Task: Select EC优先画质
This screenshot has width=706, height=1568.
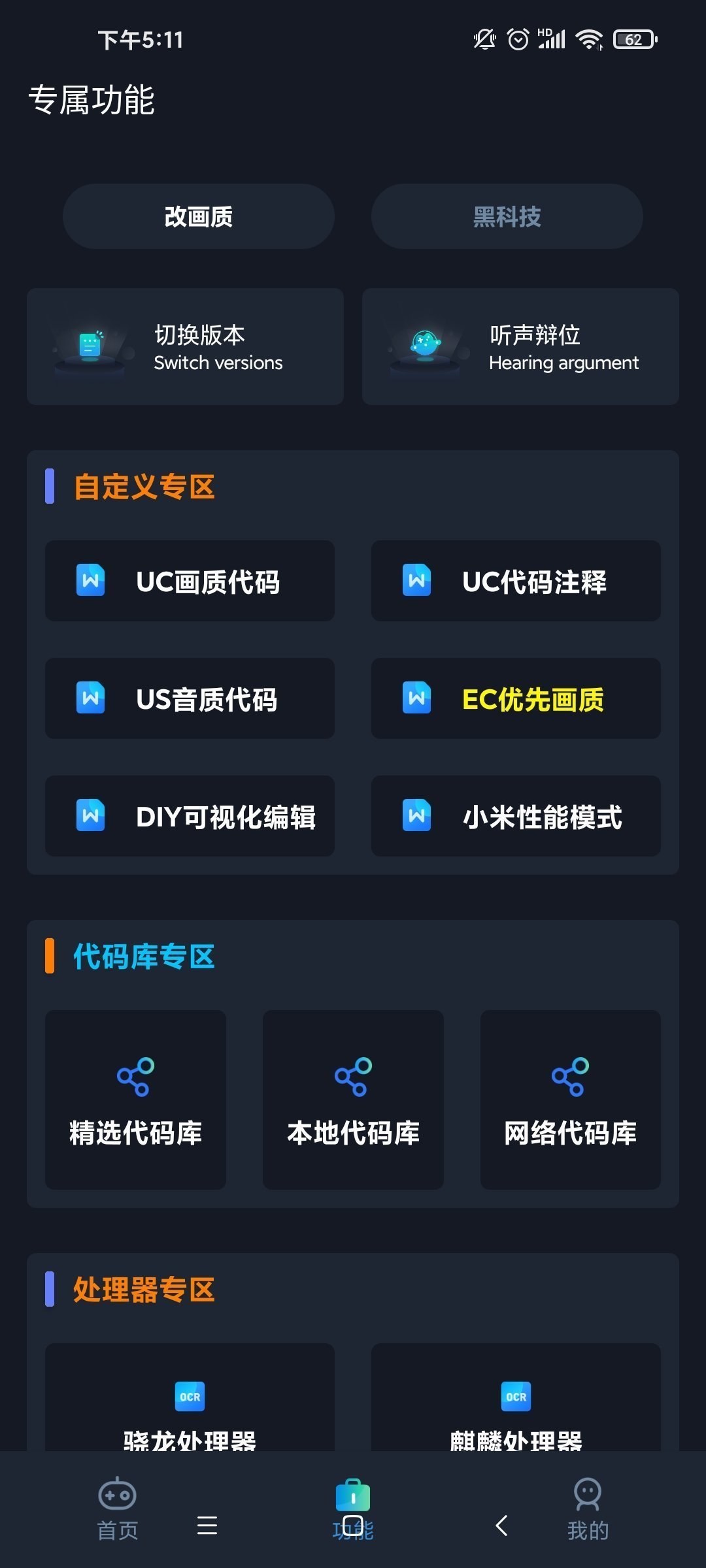Action: [x=516, y=698]
